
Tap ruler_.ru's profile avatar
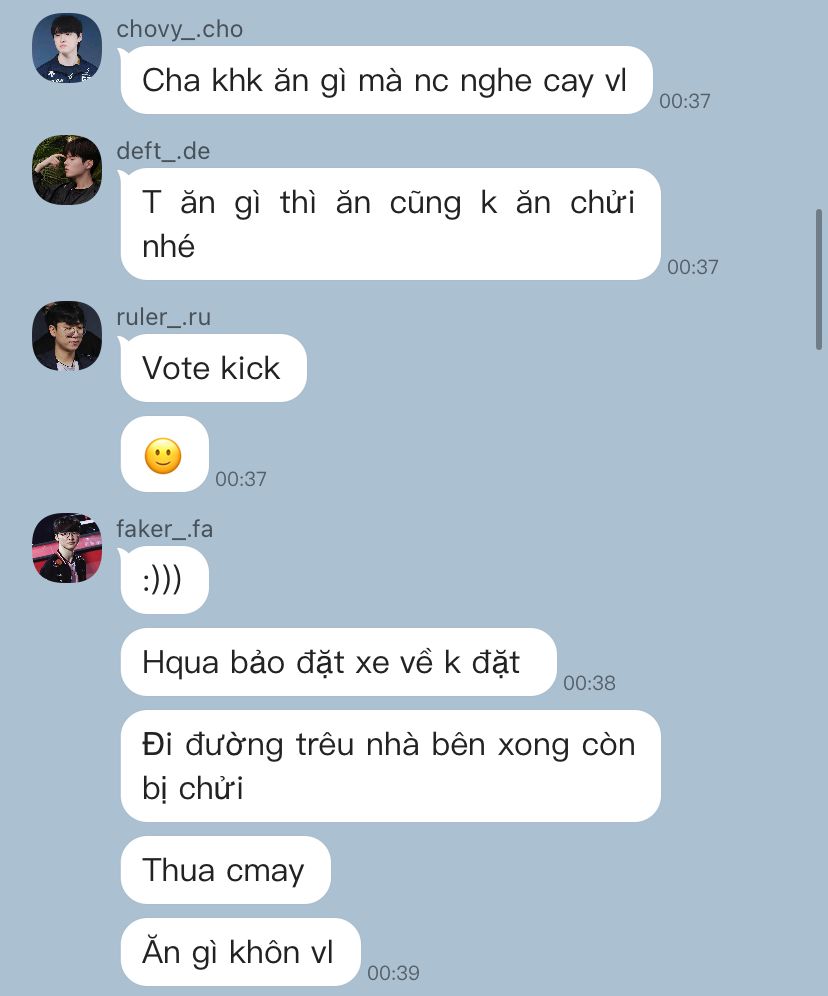67,336
